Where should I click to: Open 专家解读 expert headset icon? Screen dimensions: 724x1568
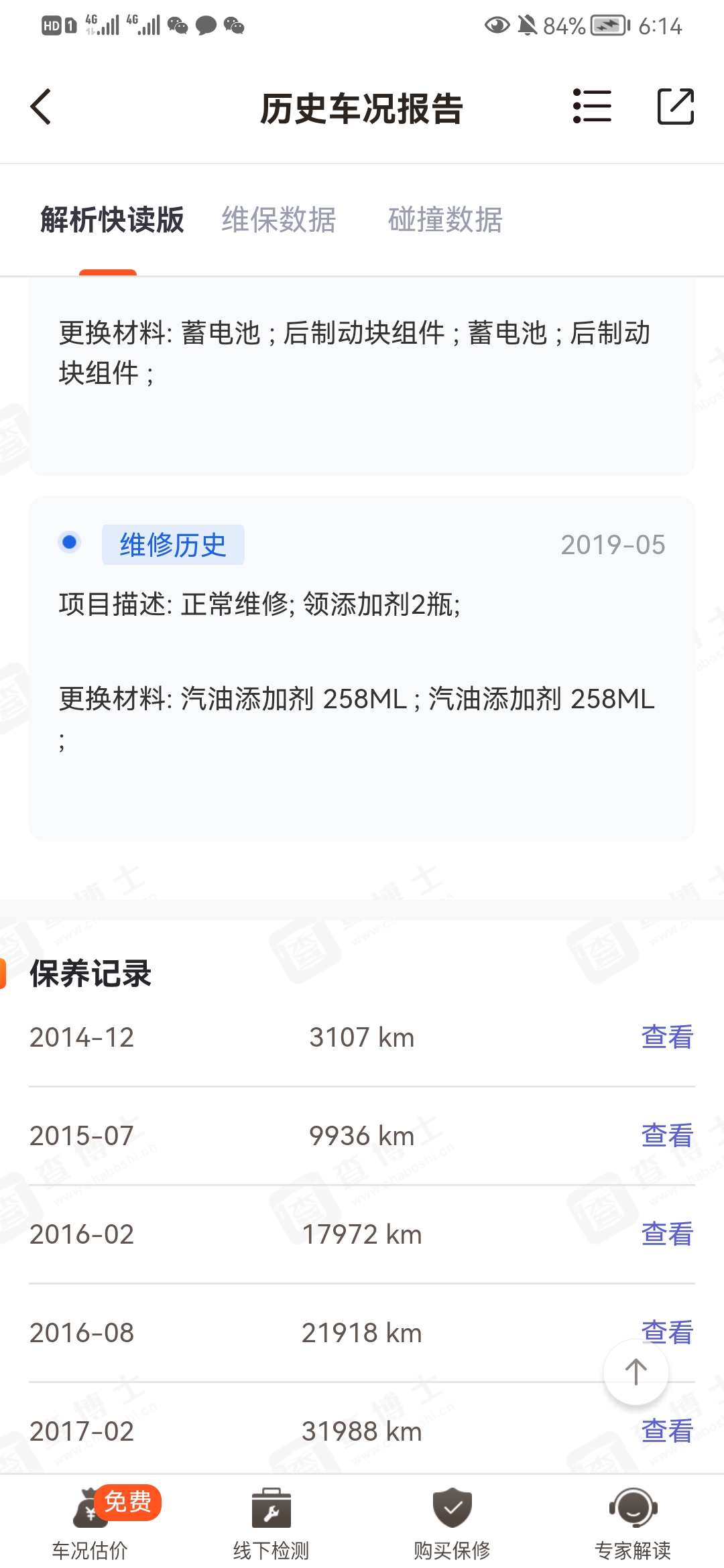[x=633, y=1508]
